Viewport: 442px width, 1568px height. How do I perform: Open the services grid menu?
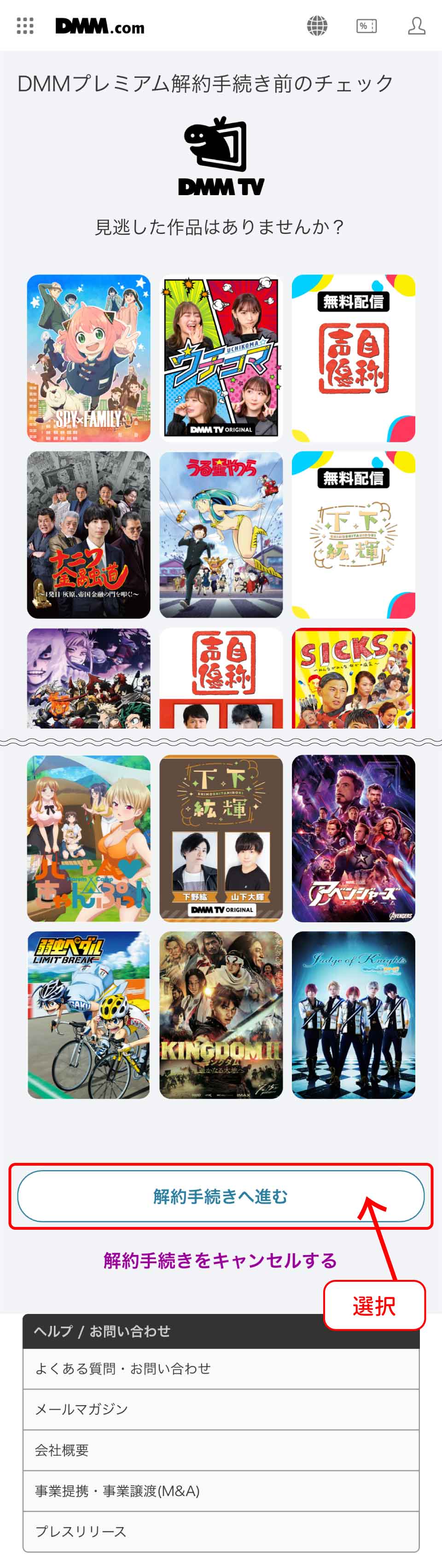[25, 26]
